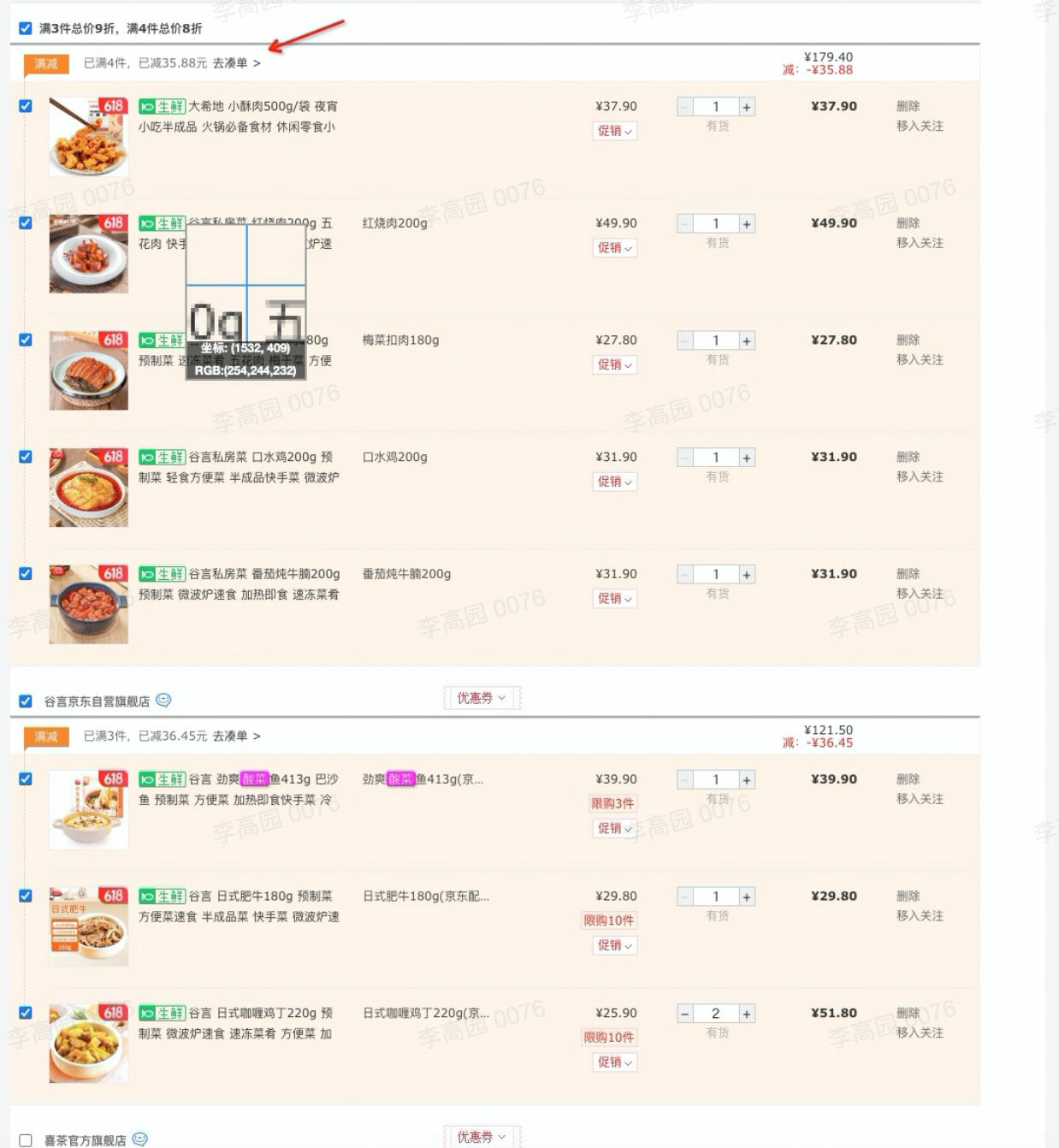Increase quantity of 红烧肉200g
1059x1148 pixels.
tap(747, 224)
